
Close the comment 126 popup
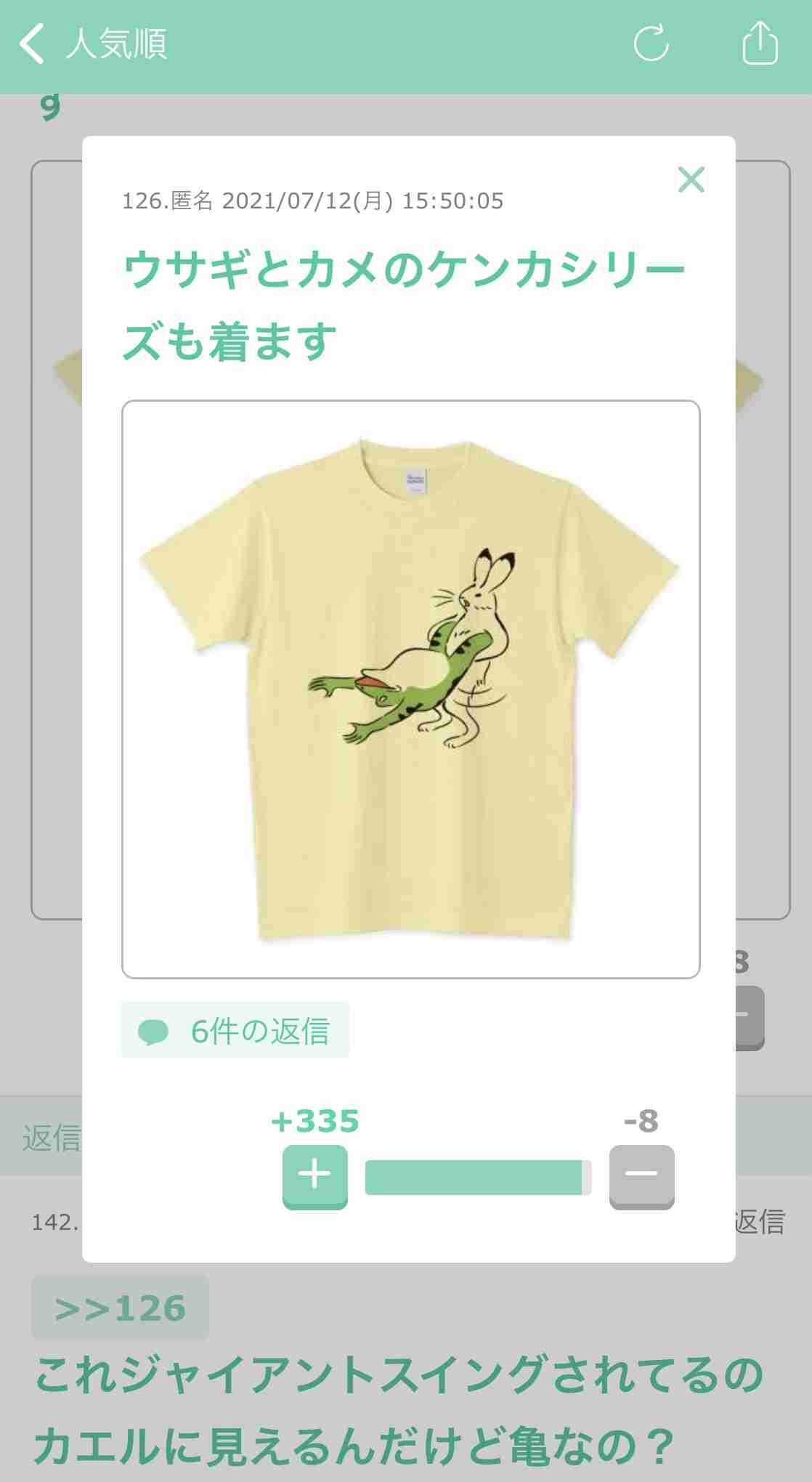[x=691, y=179]
